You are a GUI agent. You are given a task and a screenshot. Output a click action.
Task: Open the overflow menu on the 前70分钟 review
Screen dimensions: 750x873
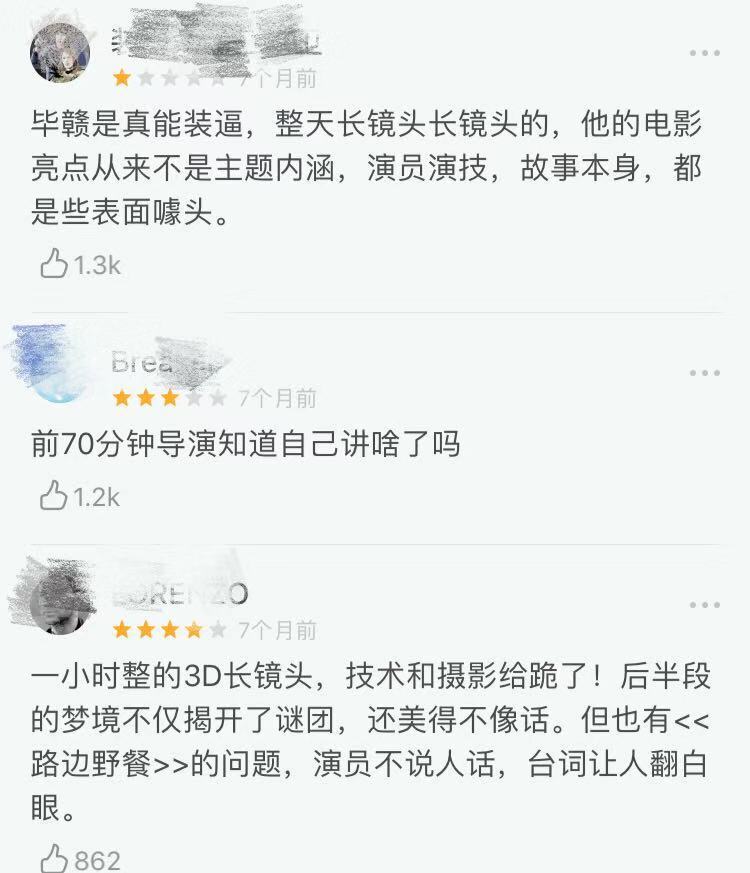(x=704, y=373)
